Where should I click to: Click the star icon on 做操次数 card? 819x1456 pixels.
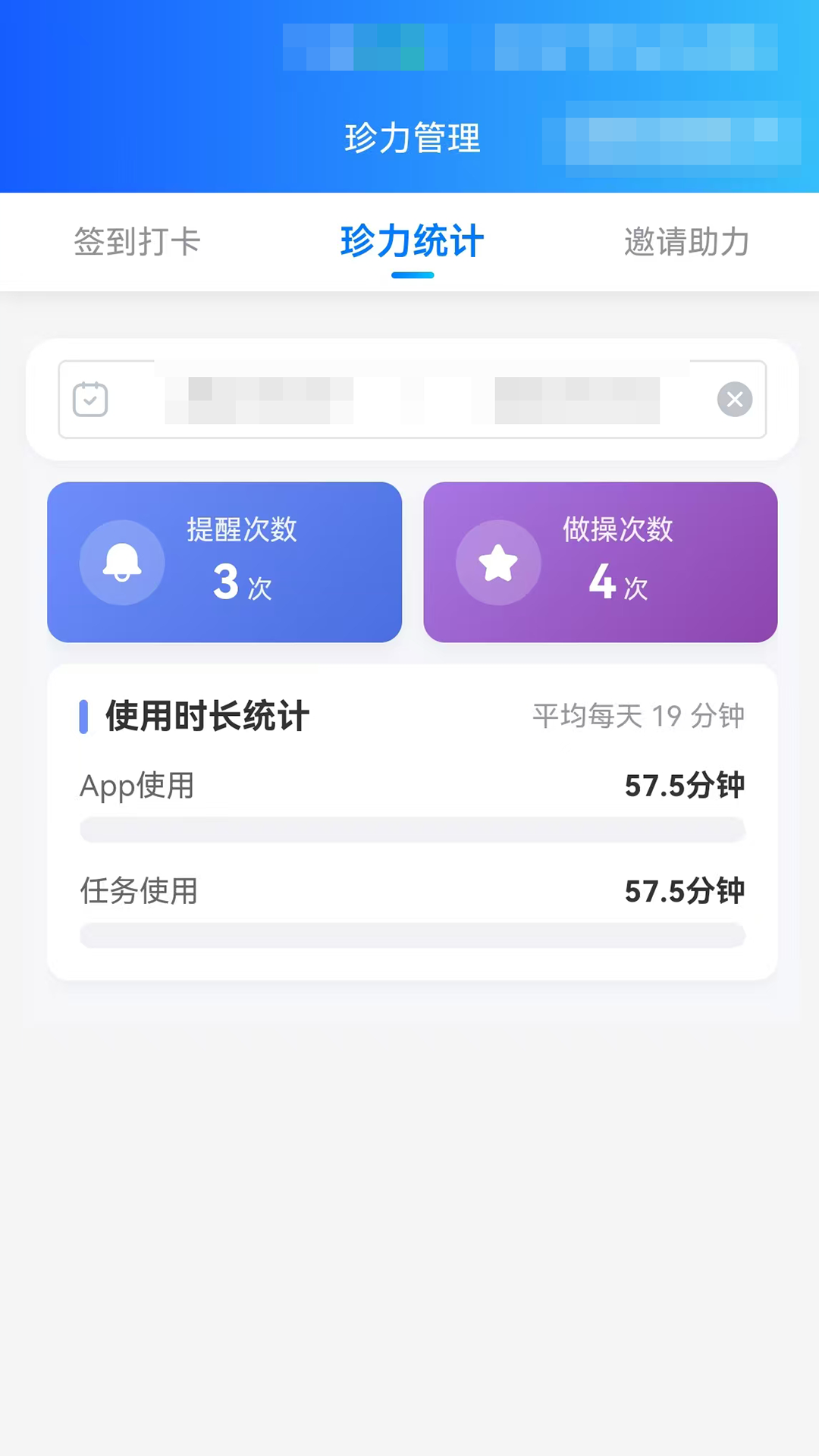pos(498,563)
